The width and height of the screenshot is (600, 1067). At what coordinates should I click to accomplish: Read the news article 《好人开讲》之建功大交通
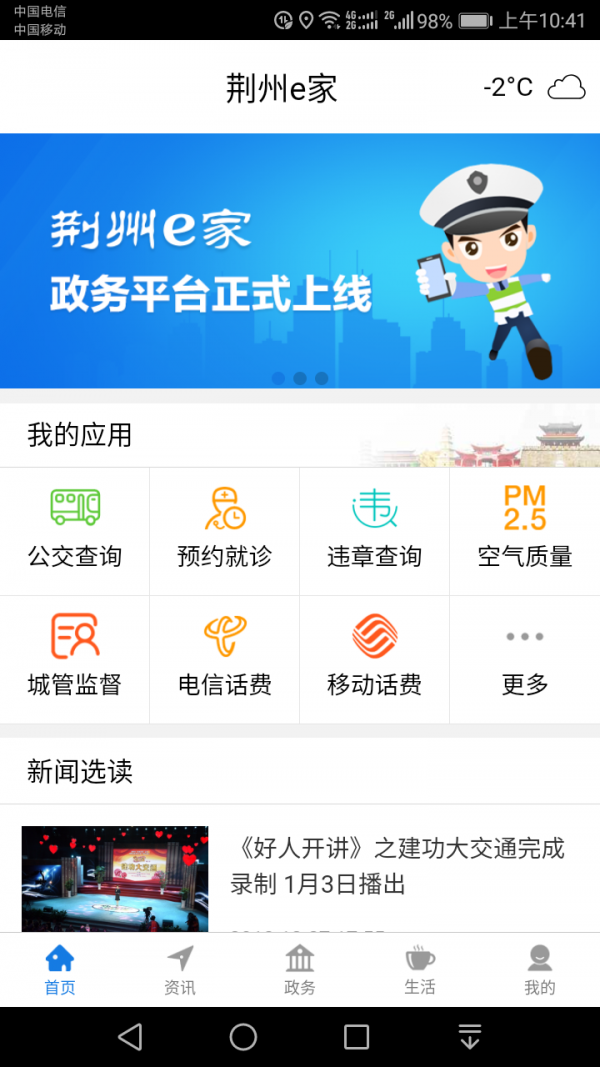(x=397, y=866)
